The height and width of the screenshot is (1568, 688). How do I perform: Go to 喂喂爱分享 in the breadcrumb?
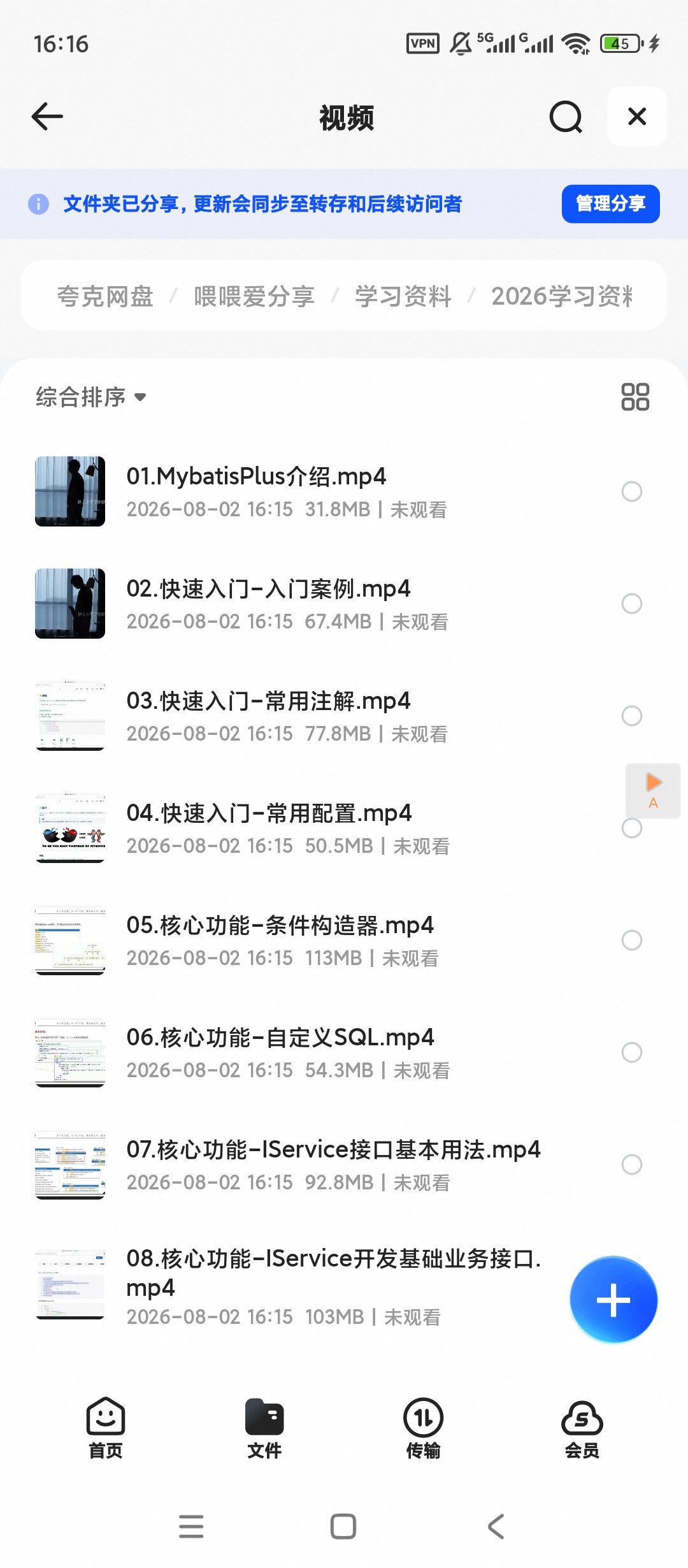tap(254, 296)
